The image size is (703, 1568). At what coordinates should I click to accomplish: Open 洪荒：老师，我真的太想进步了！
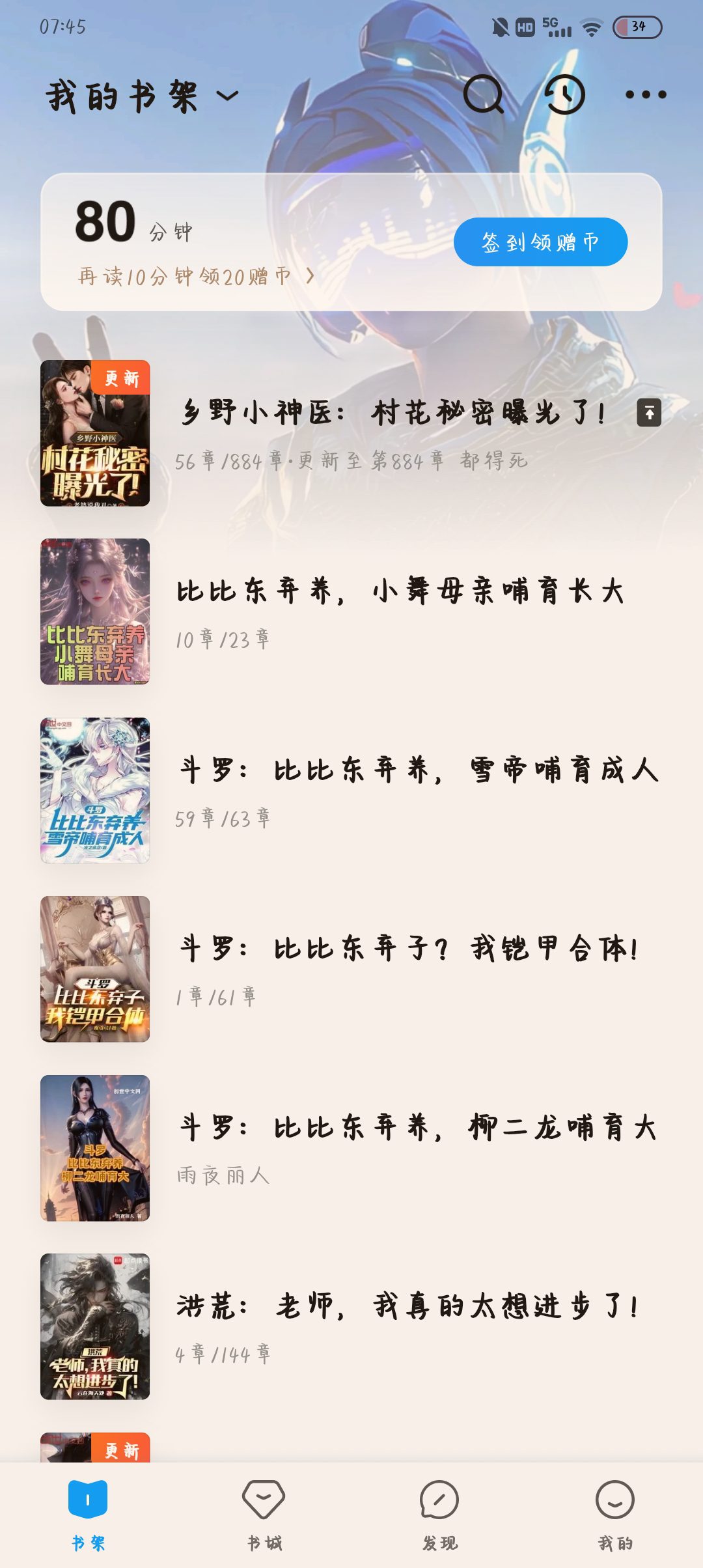[407, 1306]
